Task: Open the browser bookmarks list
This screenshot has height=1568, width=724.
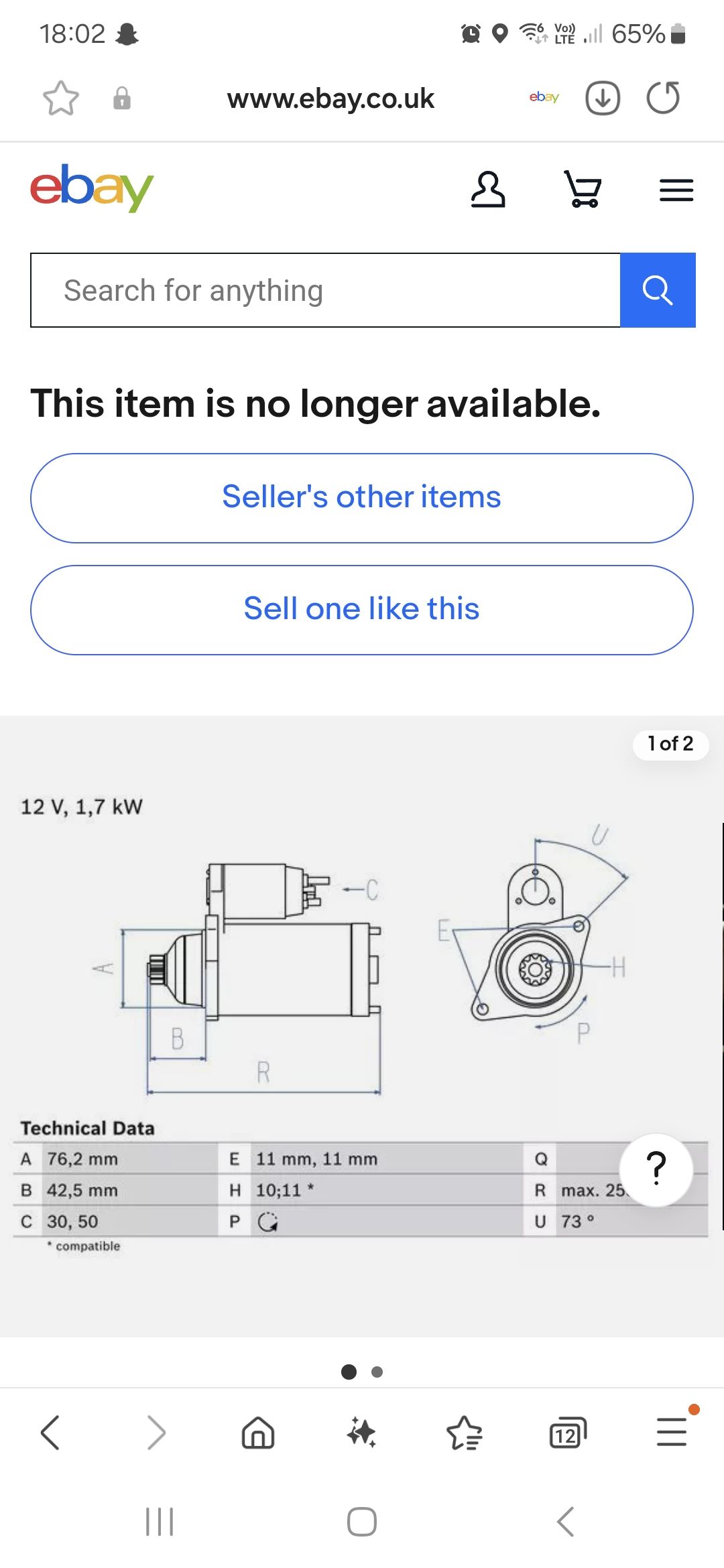Action: (x=465, y=1433)
